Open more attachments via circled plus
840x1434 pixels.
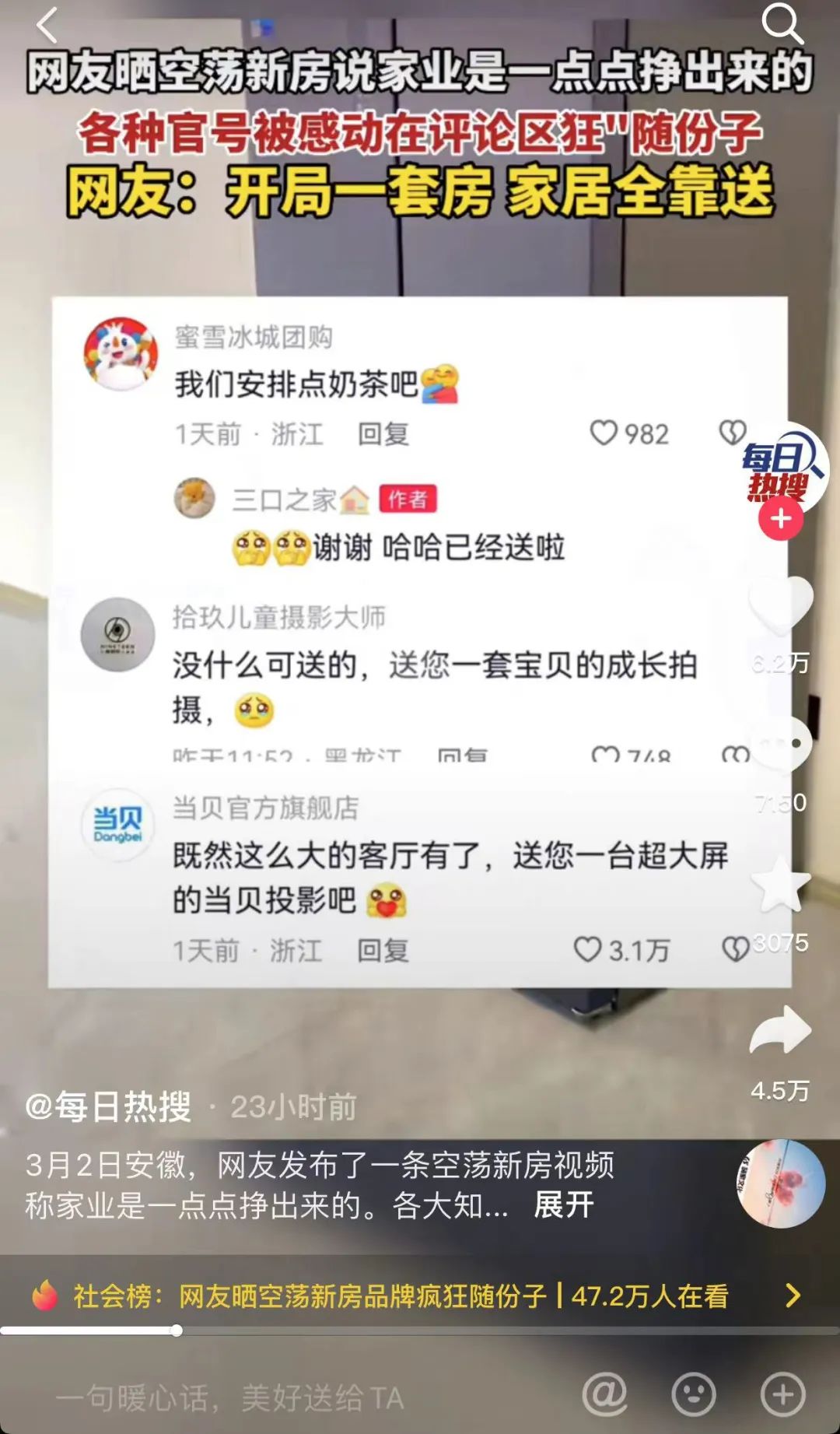782,1394
